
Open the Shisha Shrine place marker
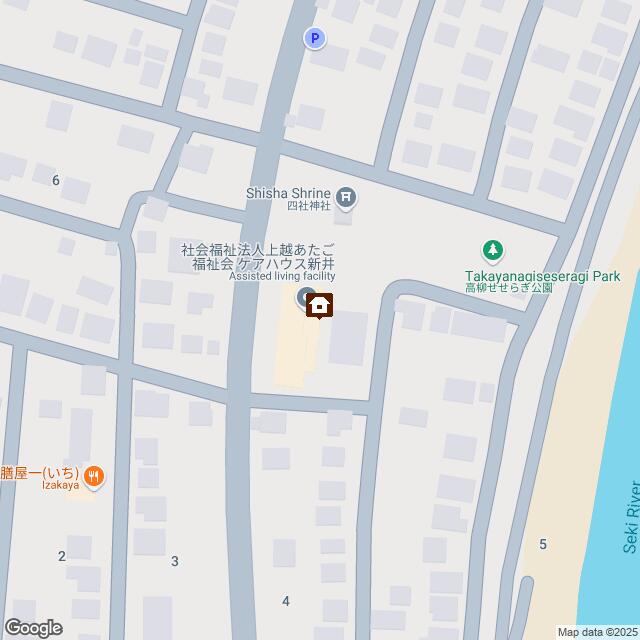346,198
